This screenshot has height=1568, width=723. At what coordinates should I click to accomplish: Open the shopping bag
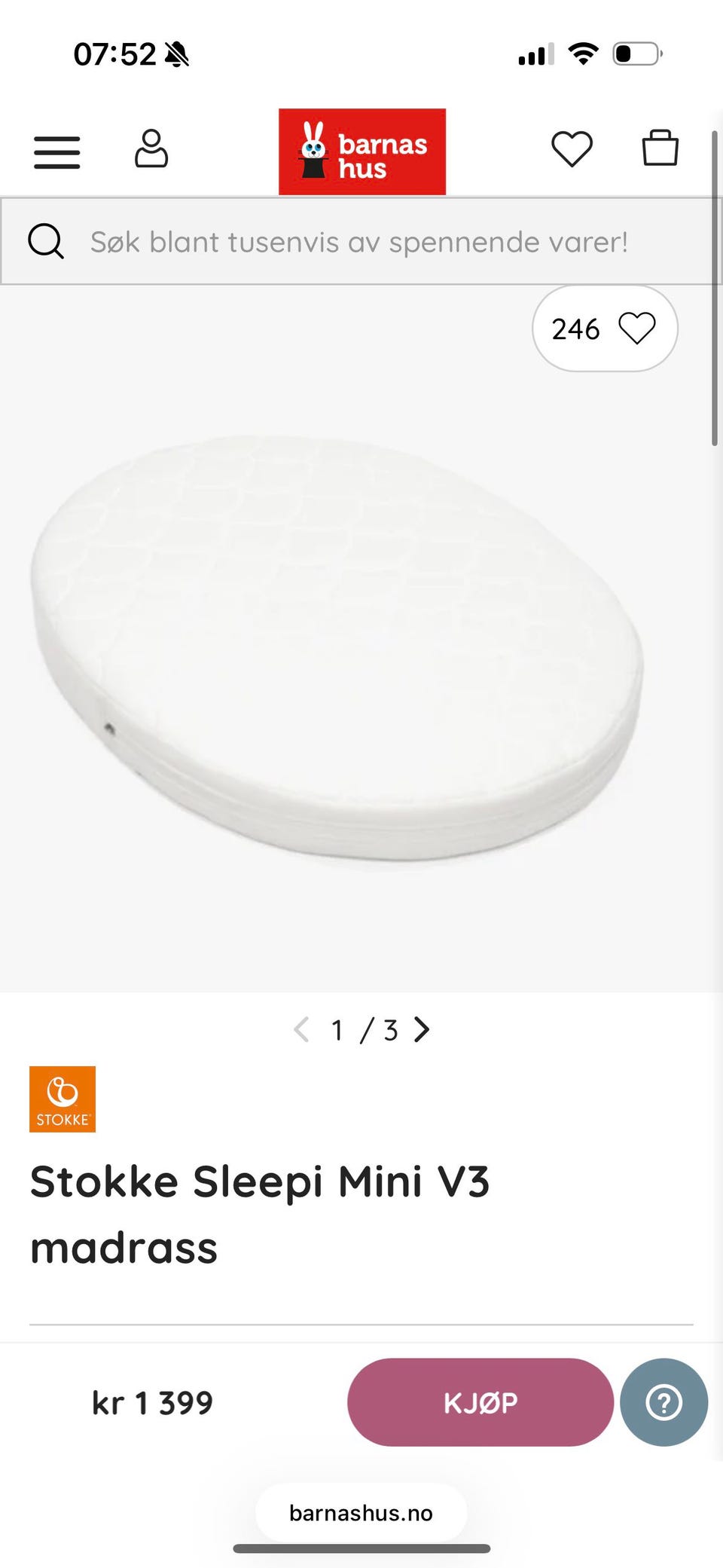tap(660, 148)
